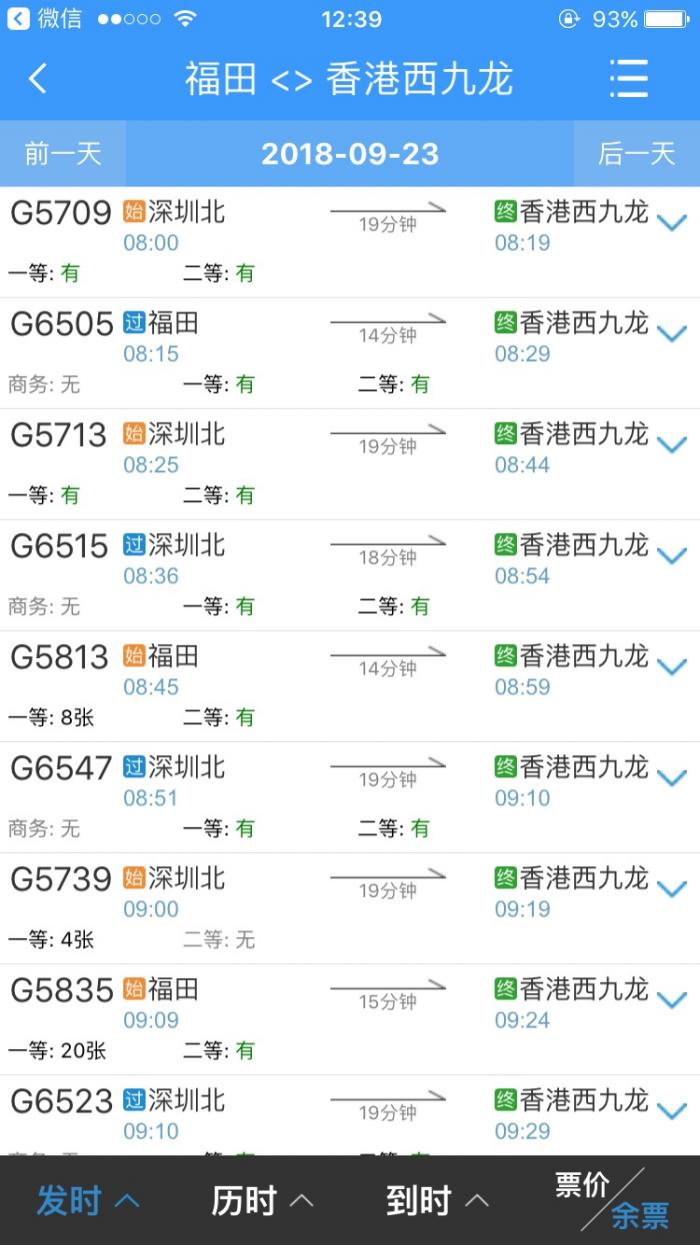Screen dimensions: 700x1245
Task: Select train G5713 departing at 08:25
Action: 300,463
